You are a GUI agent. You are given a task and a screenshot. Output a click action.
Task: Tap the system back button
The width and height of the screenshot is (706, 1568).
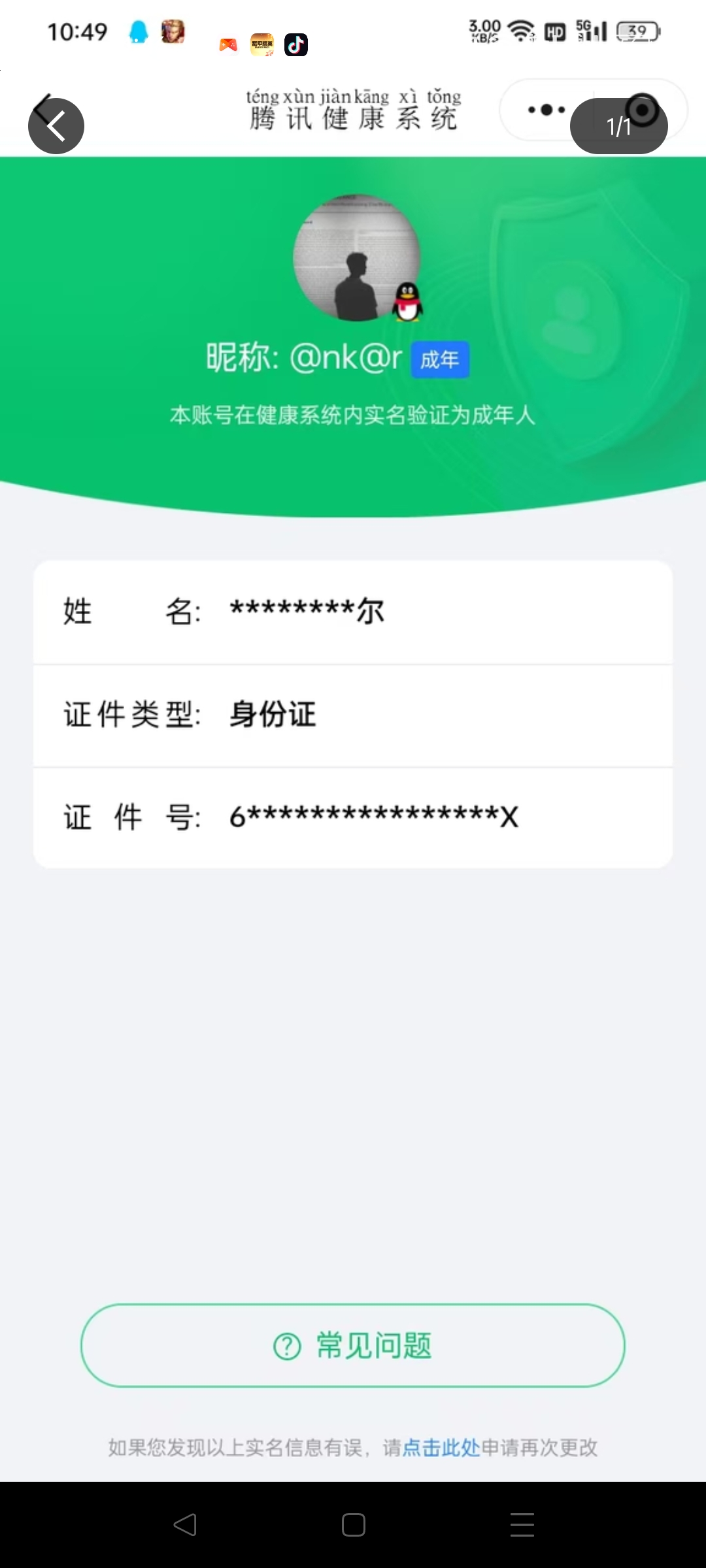(x=185, y=1525)
